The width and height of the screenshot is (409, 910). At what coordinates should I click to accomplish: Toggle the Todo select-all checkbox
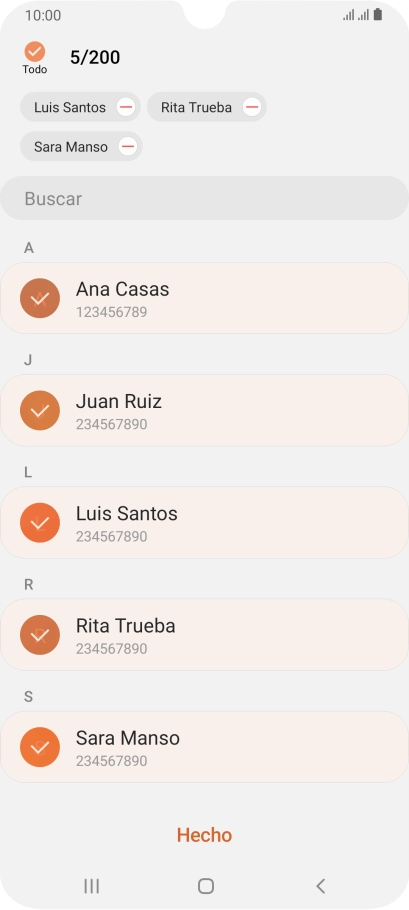point(35,52)
